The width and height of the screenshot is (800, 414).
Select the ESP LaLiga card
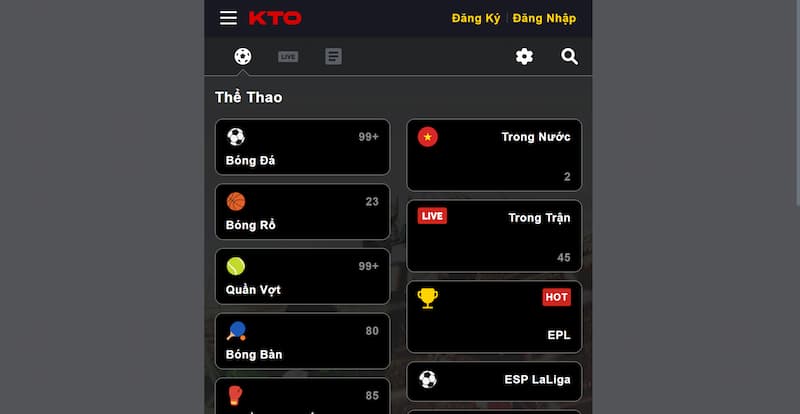[x=494, y=381]
